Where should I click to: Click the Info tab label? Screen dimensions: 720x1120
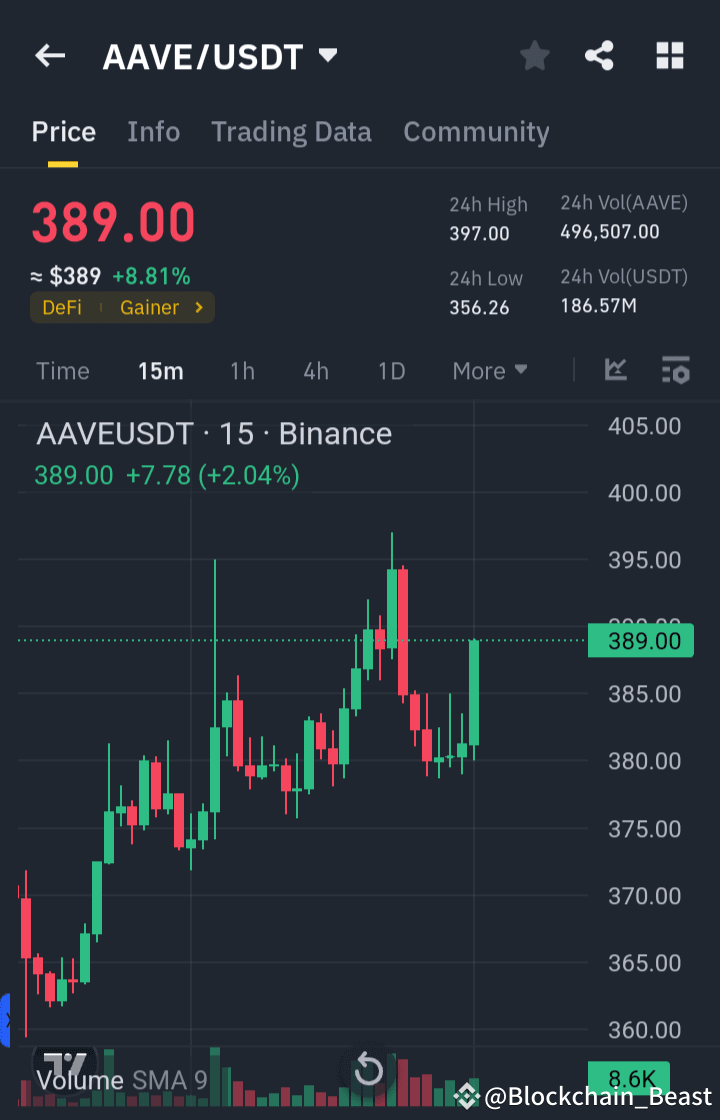coord(153,131)
